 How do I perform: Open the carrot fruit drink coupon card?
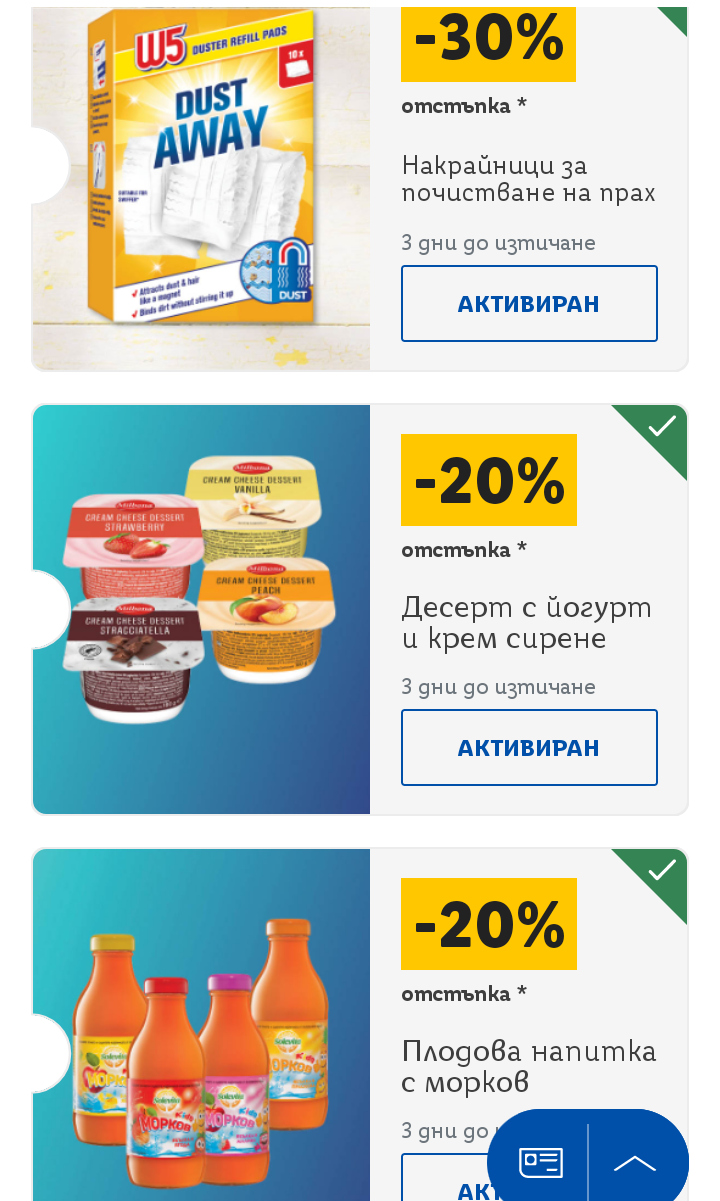(360, 1025)
